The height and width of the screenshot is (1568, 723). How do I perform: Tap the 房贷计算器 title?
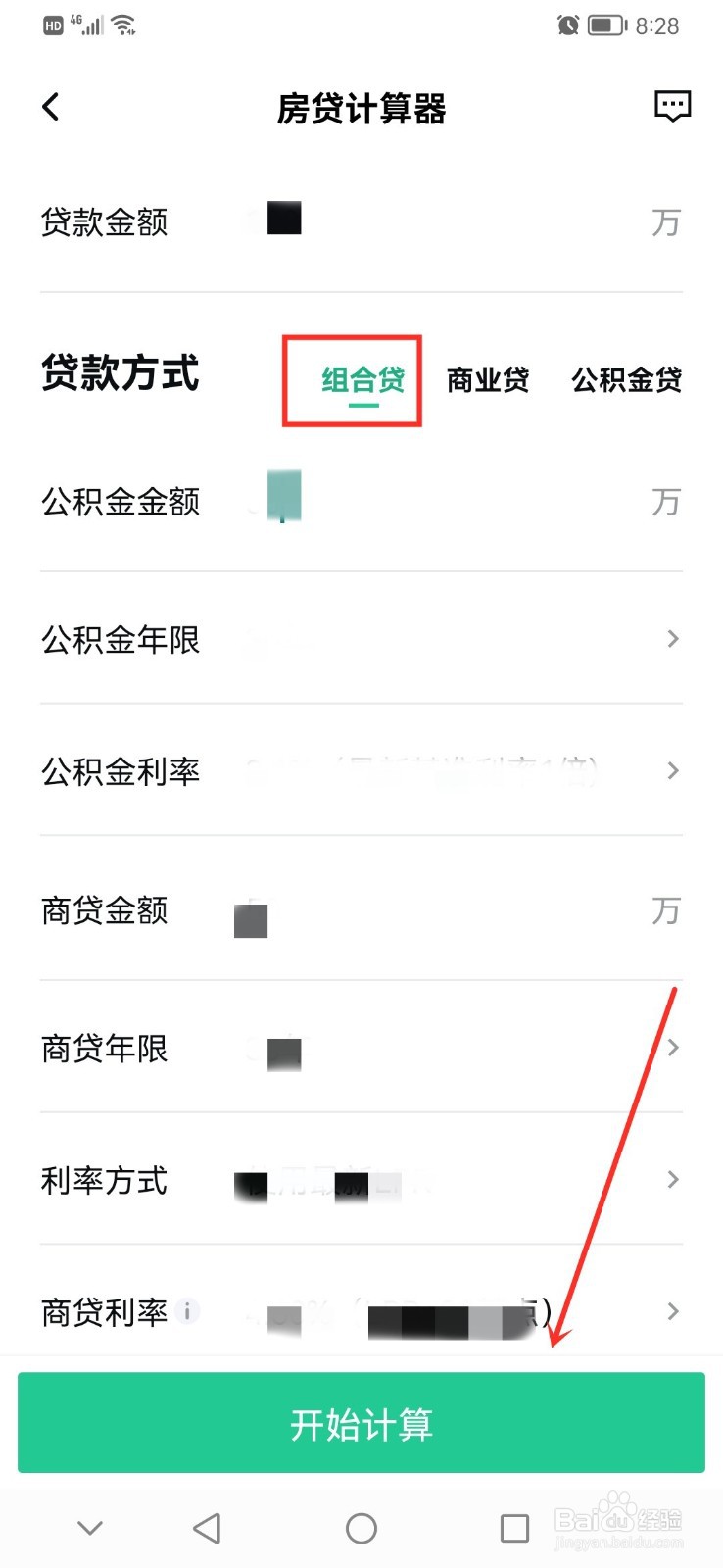[x=361, y=110]
